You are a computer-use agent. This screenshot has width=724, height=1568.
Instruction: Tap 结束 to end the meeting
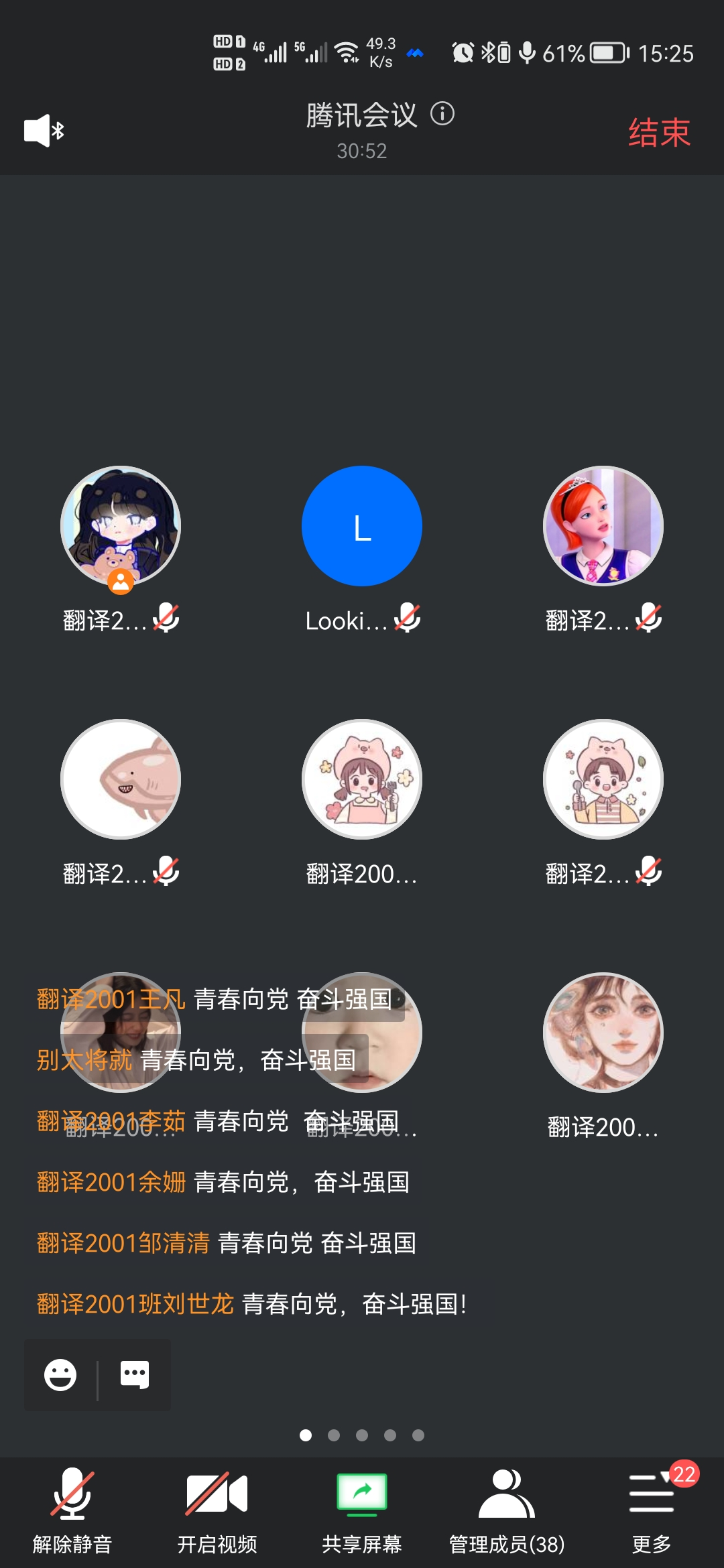(x=658, y=132)
